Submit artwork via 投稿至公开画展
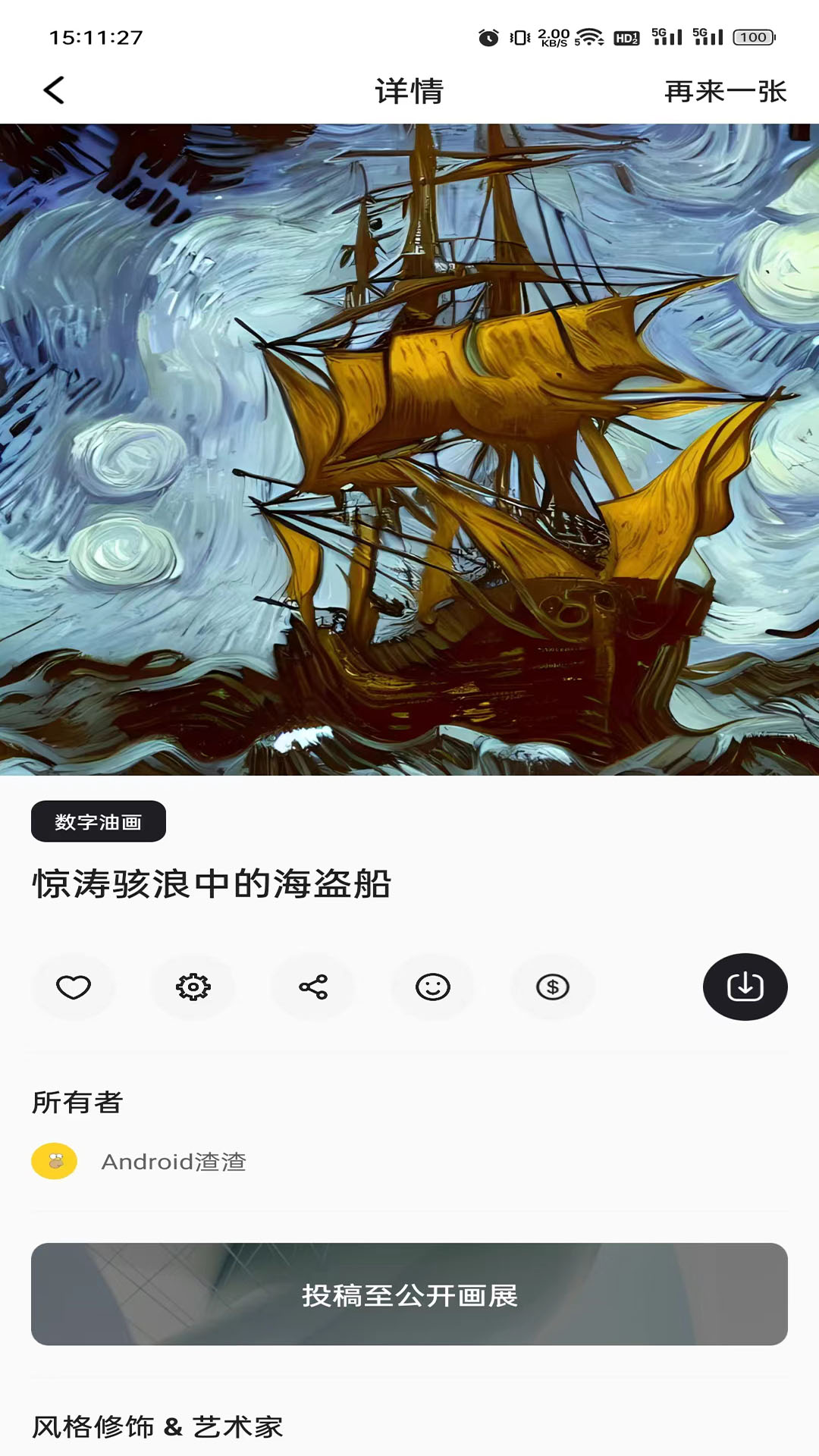 pos(409,1294)
